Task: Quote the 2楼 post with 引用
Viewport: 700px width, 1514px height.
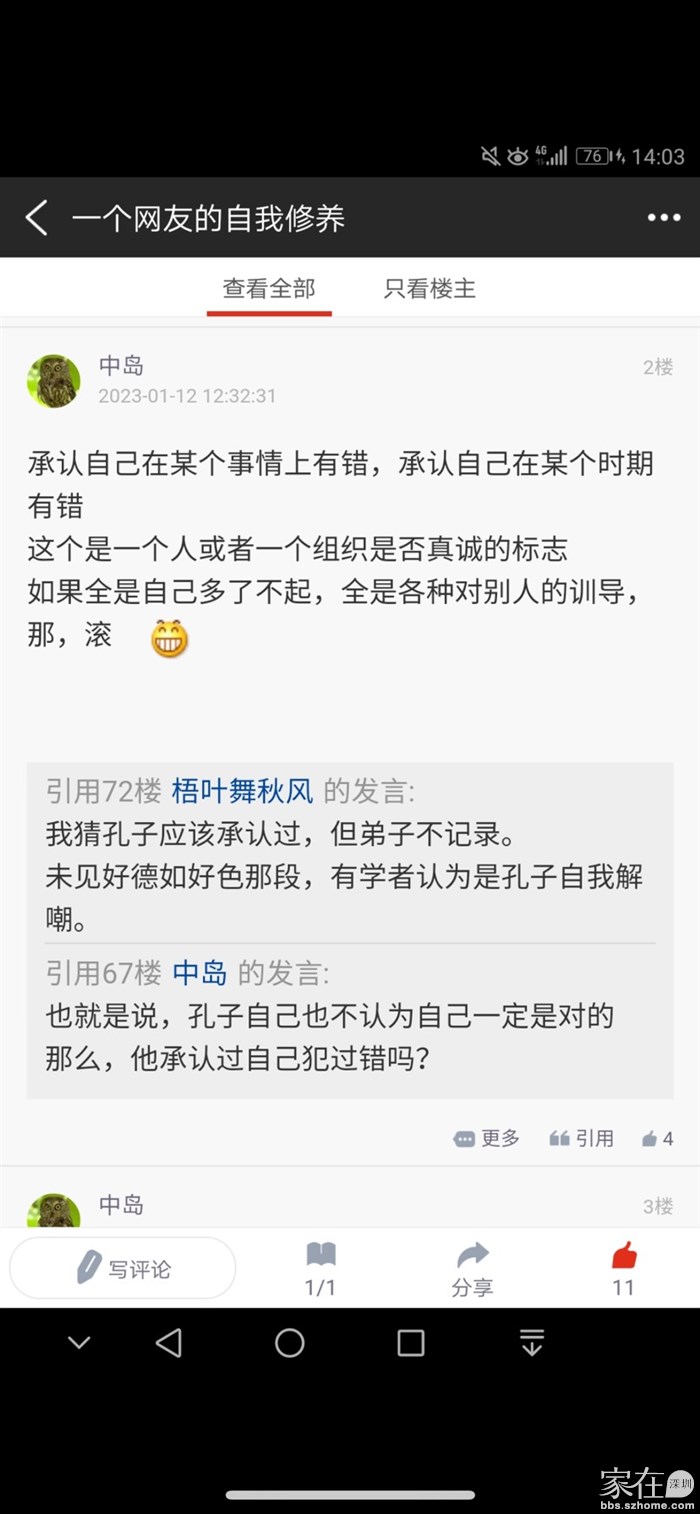Action: pos(582,1138)
